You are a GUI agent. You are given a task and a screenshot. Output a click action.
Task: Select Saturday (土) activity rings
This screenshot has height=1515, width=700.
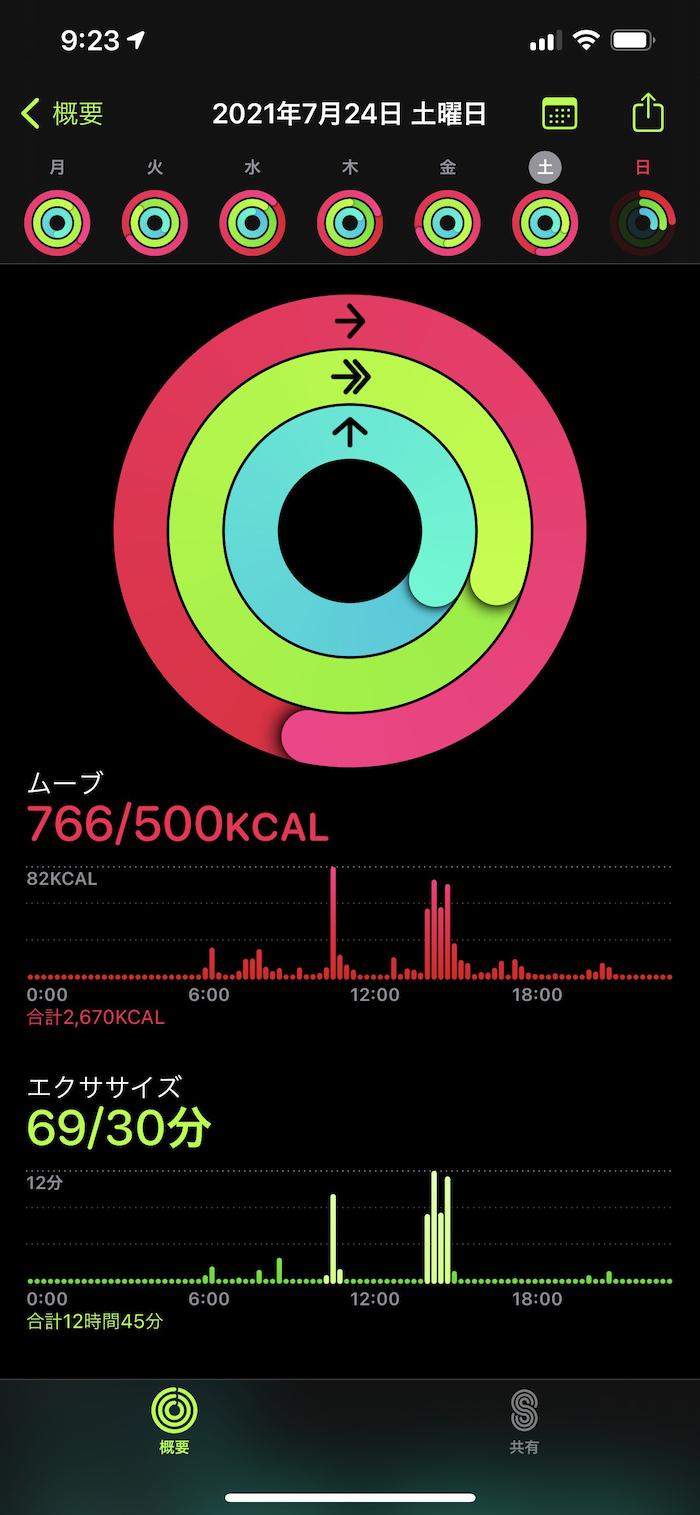coord(545,222)
